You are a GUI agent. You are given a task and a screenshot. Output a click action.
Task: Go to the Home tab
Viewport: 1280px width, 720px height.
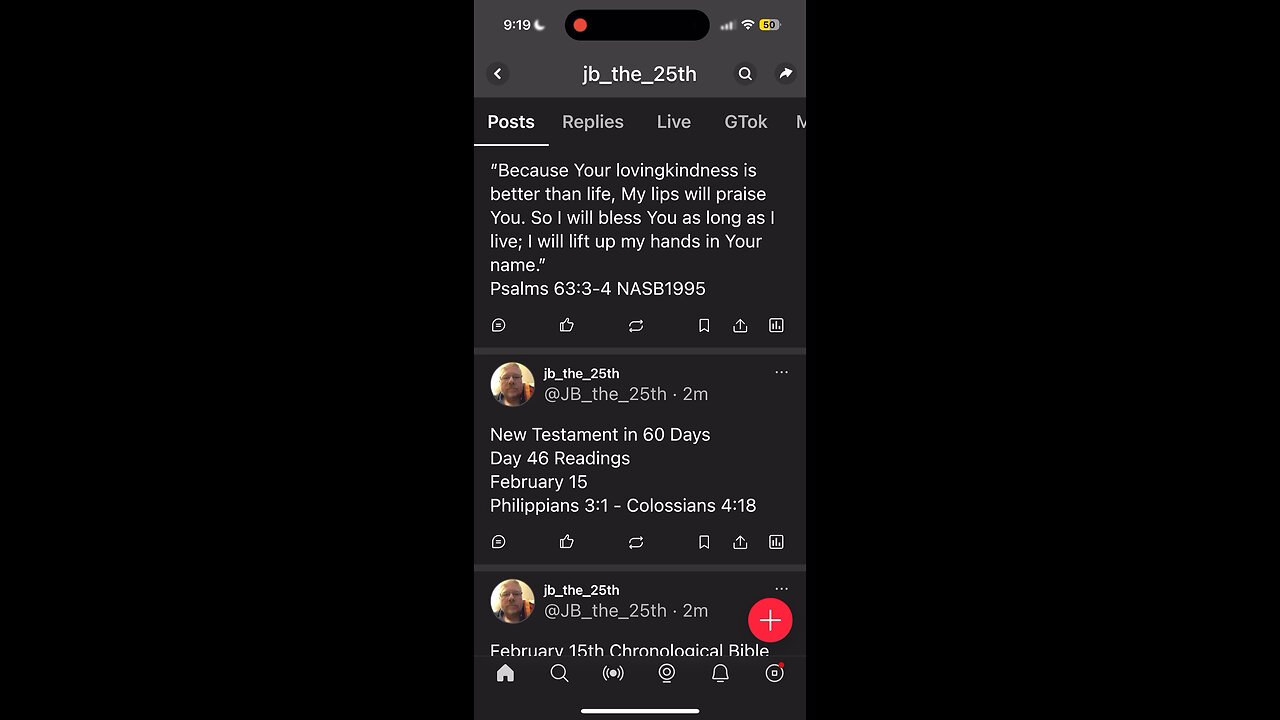[x=505, y=673]
